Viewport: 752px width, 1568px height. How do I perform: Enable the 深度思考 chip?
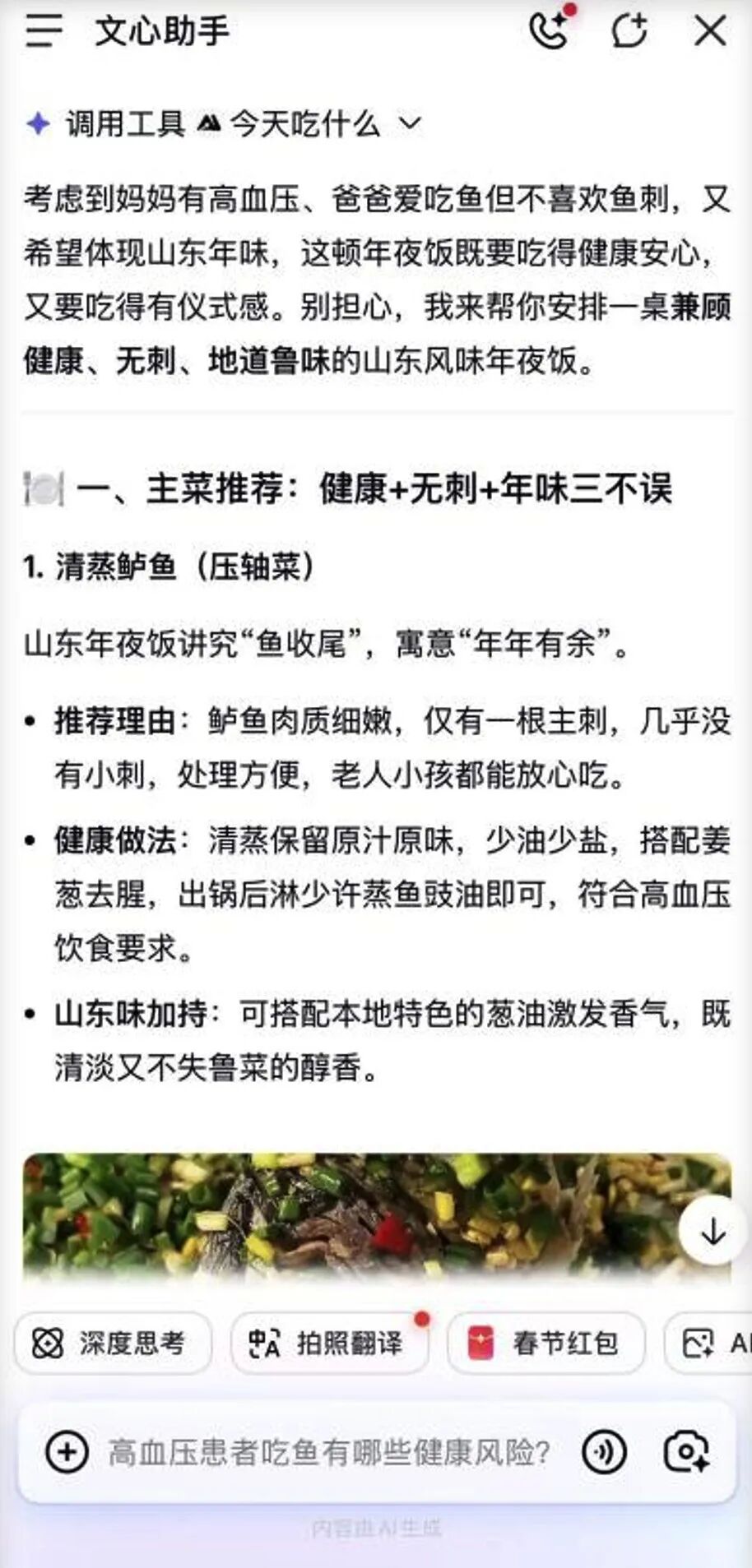113,1344
